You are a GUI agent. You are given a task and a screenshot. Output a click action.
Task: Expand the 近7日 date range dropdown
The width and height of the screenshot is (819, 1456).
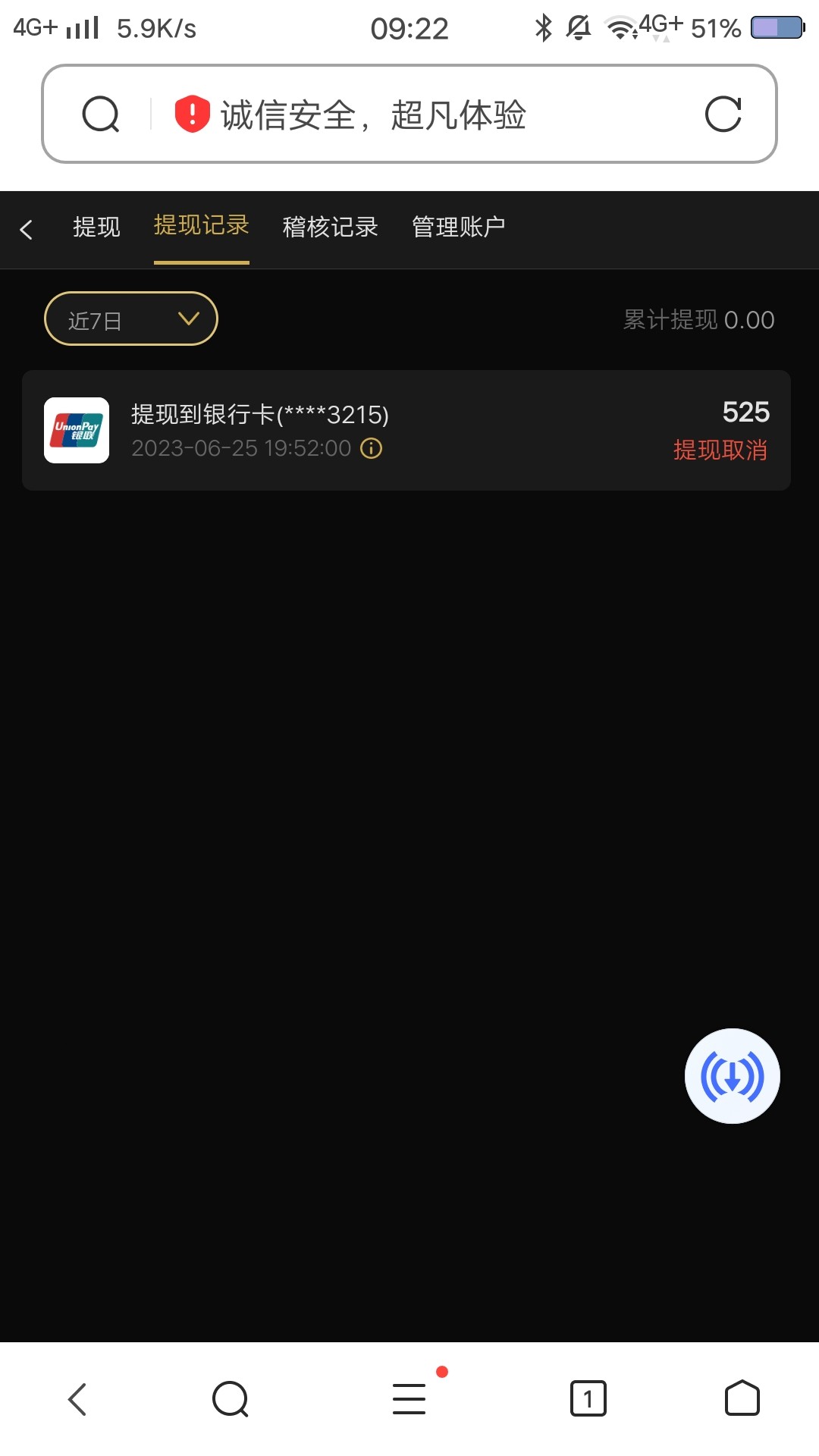[x=131, y=319]
